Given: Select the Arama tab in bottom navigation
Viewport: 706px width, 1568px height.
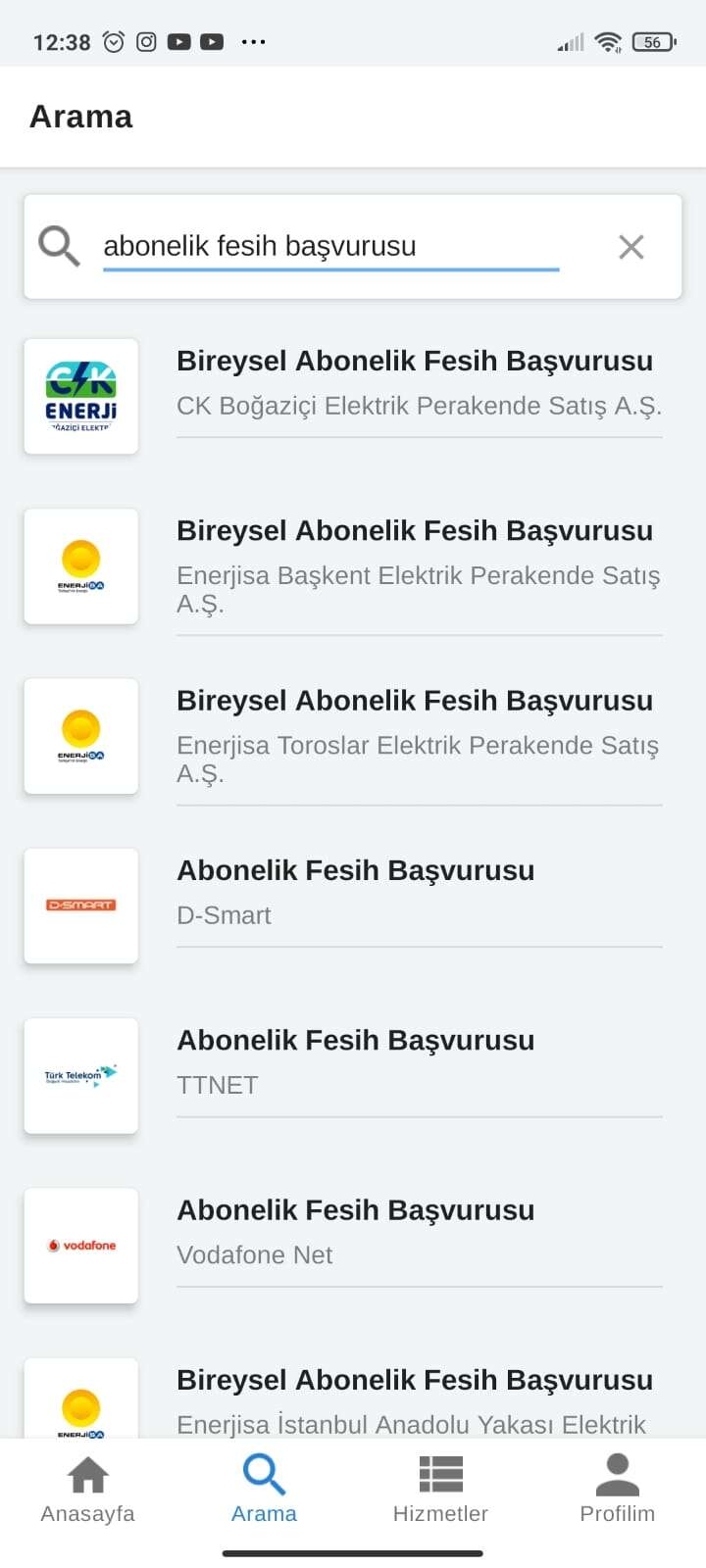Looking at the screenshot, I should (264, 1490).
